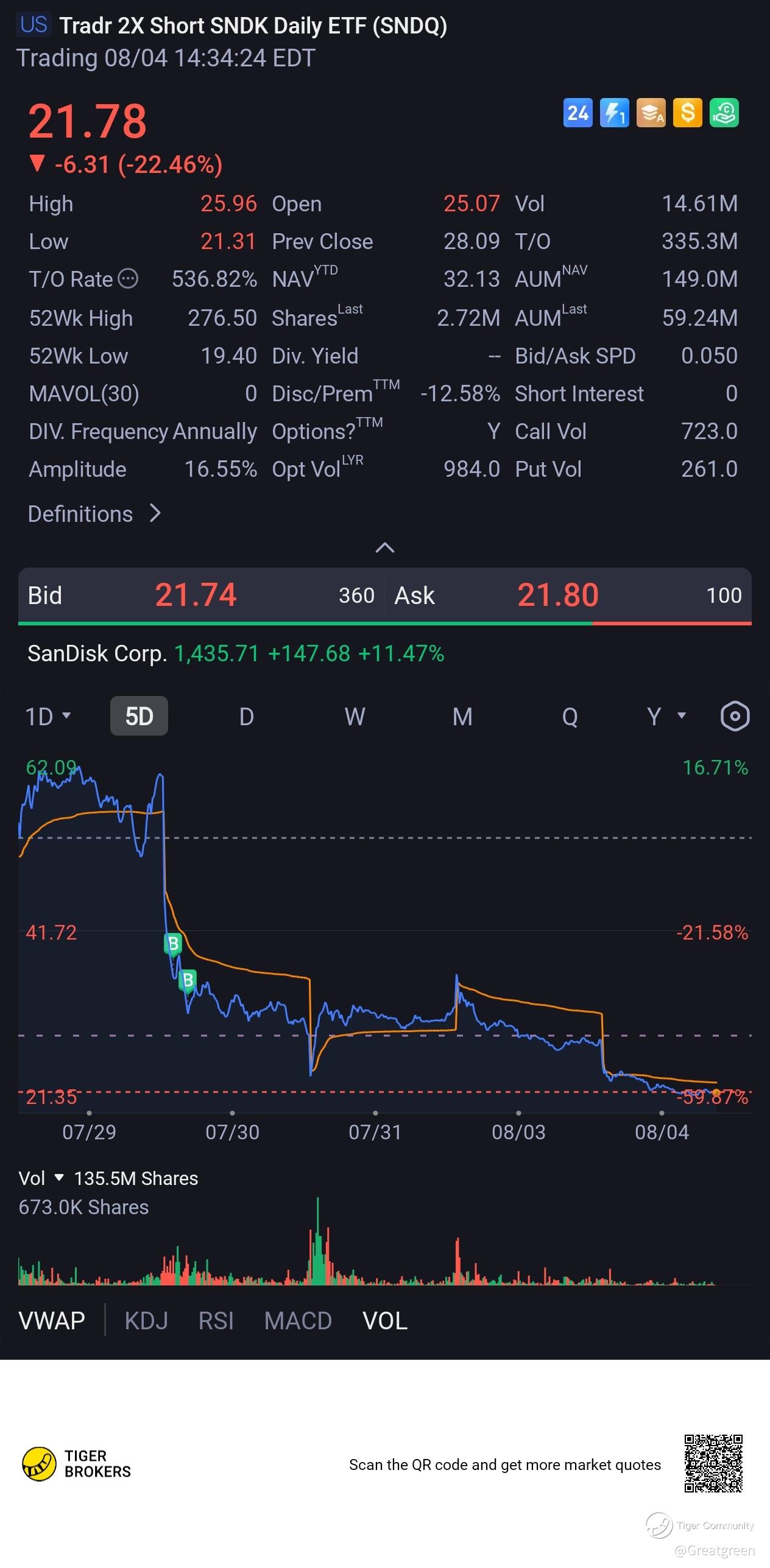Tap the blue 24-hour trading badge

[x=577, y=113]
